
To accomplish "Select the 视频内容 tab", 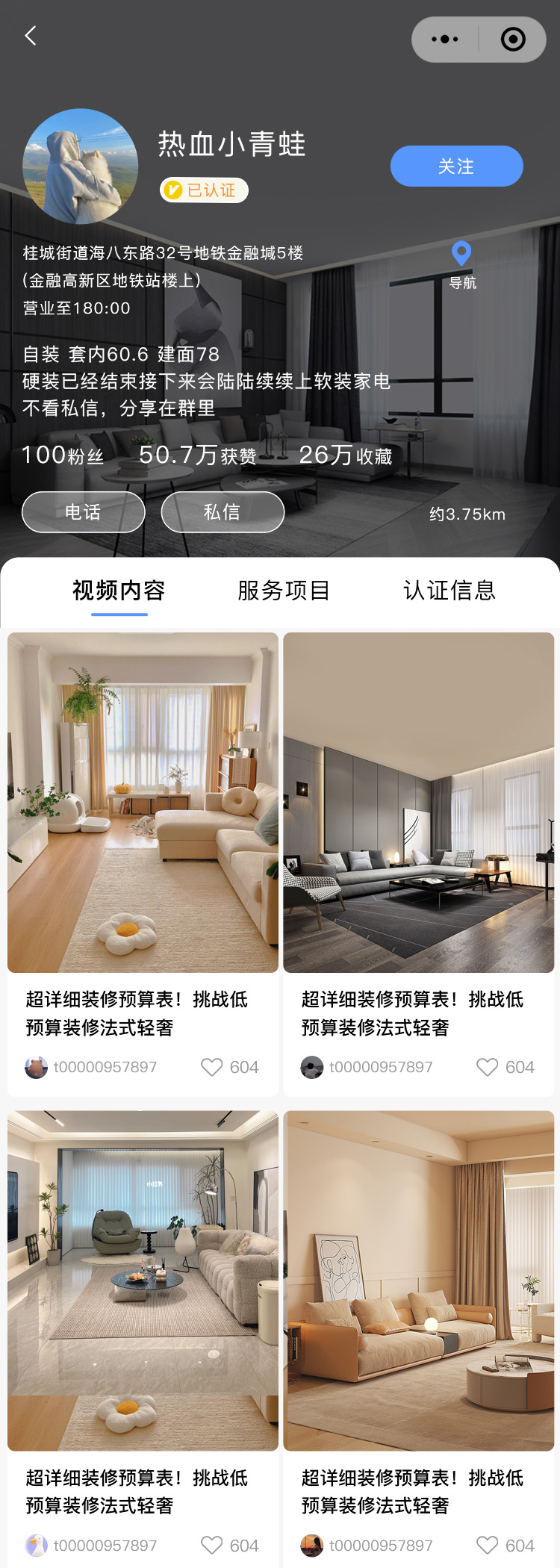I will pos(119,591).
